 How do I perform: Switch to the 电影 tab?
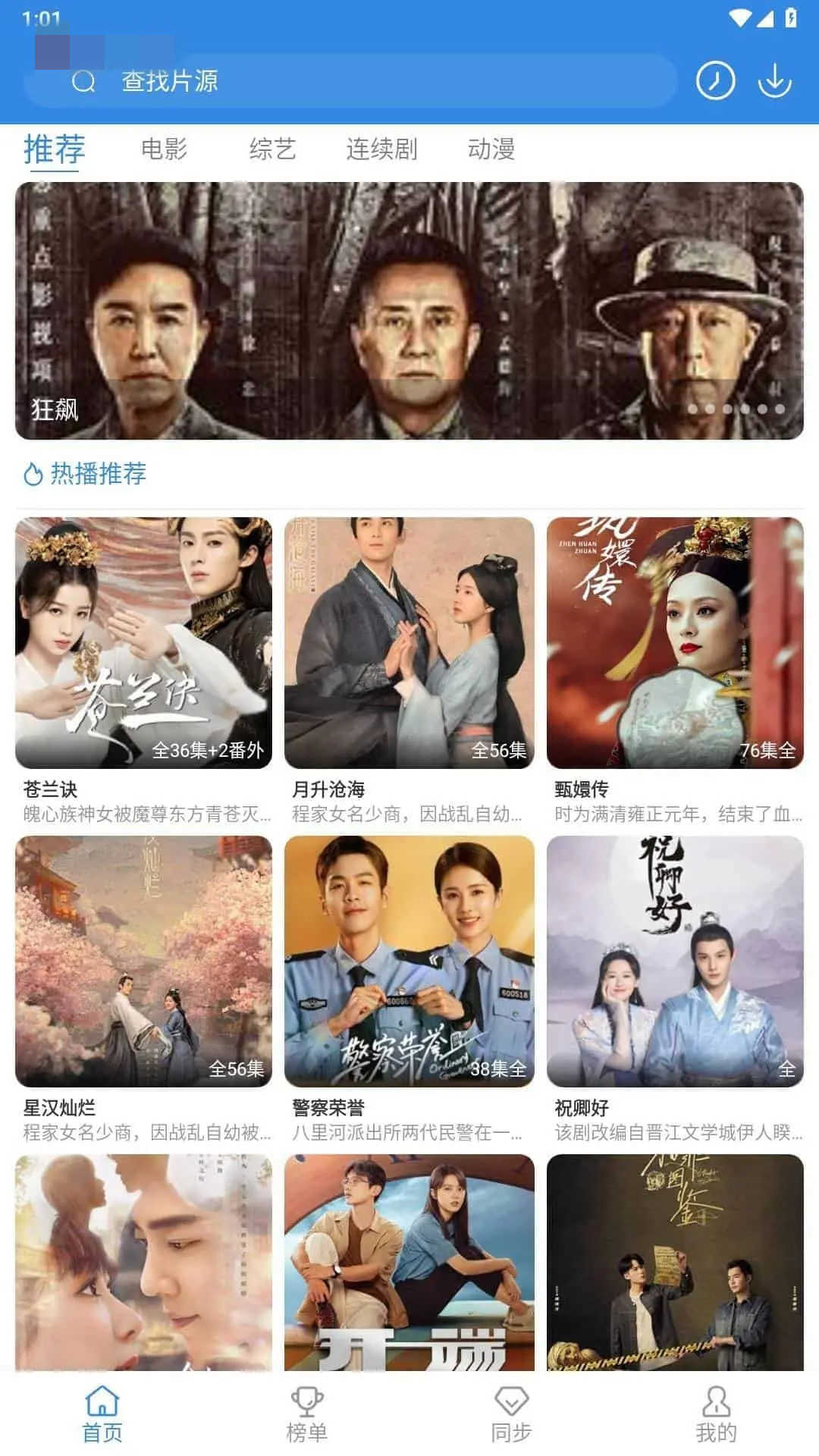pos(165,149)
